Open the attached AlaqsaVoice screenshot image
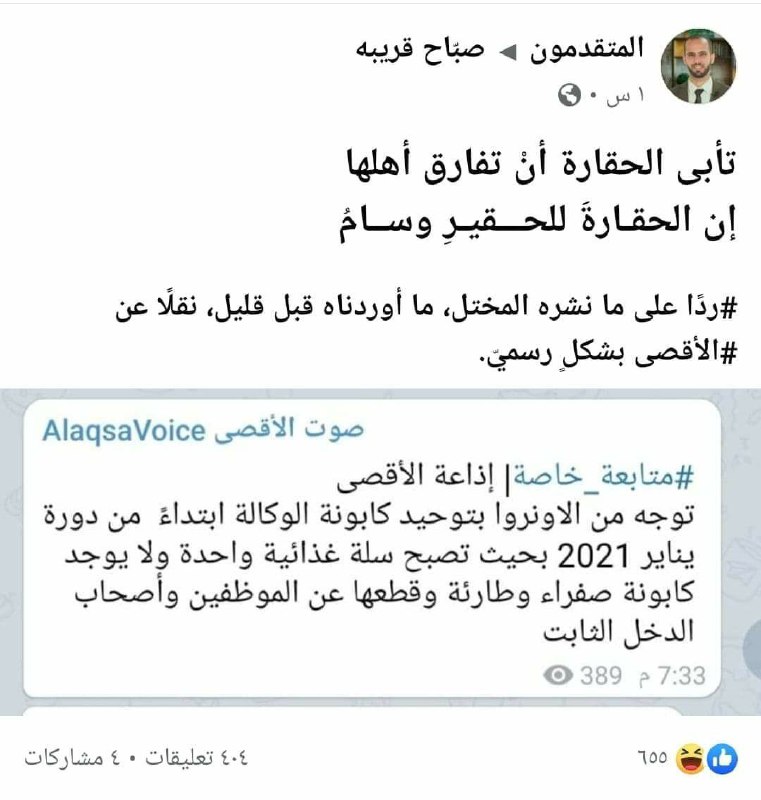Viewport: 761px width, 800px height. (380, 550)
